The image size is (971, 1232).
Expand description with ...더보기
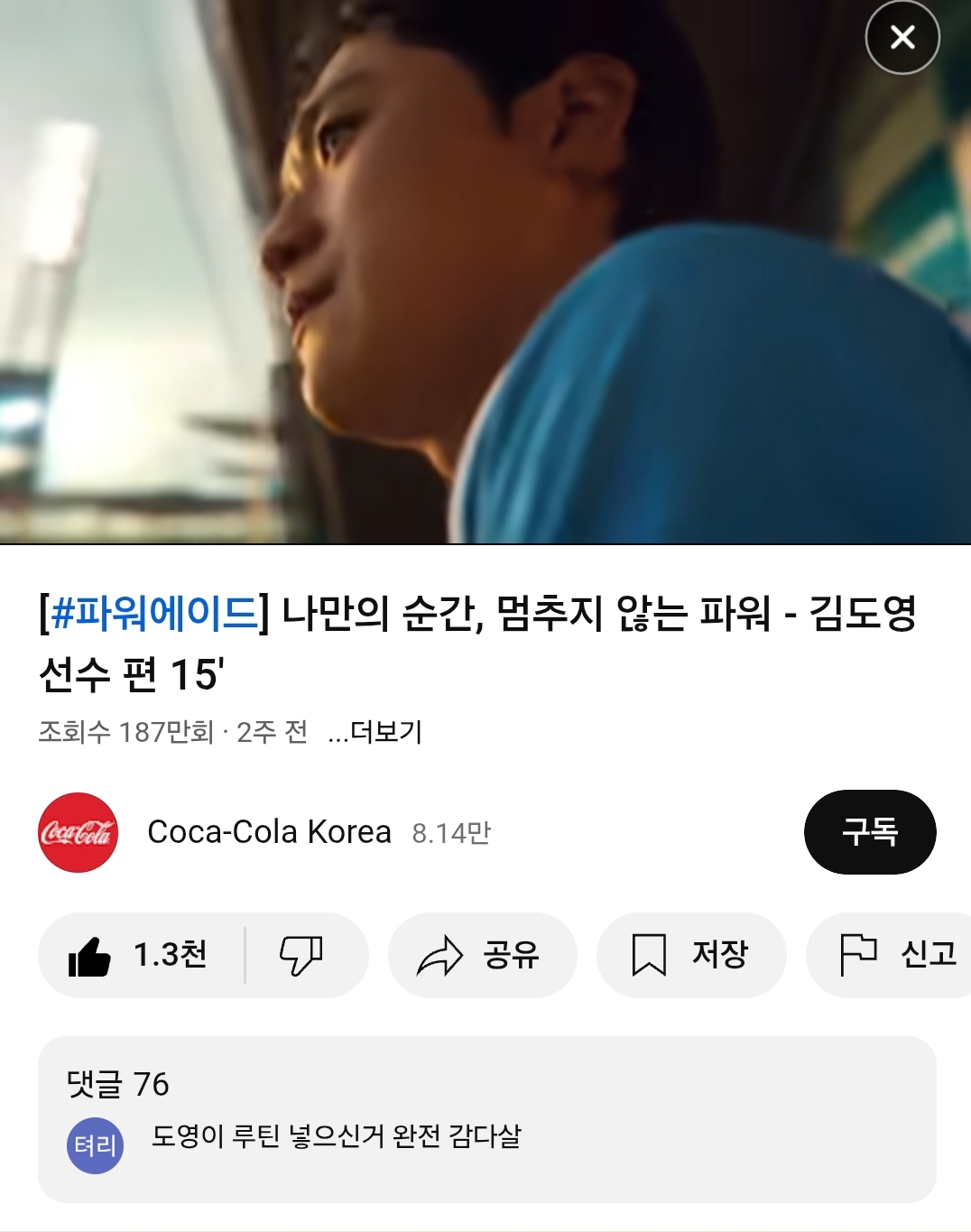pos(375,732)
